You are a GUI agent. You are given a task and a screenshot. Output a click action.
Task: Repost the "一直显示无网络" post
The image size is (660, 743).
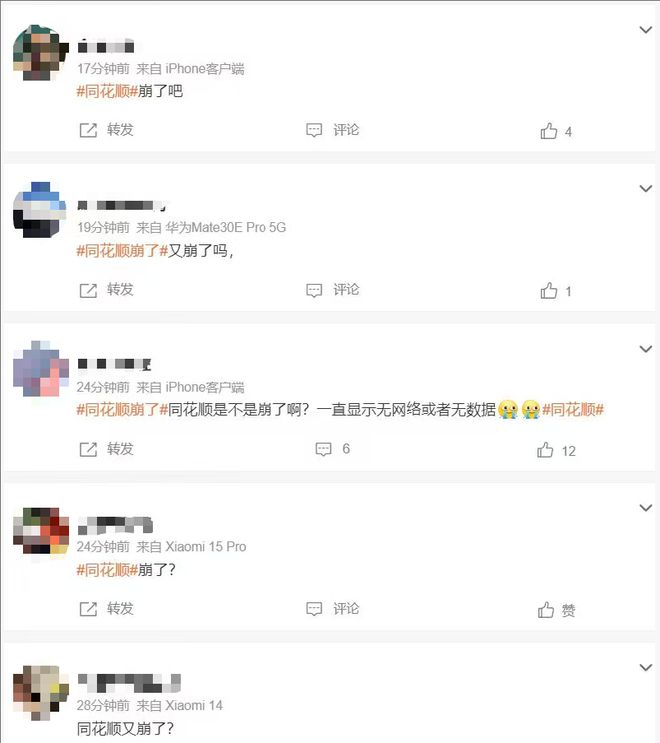point(106,449)
